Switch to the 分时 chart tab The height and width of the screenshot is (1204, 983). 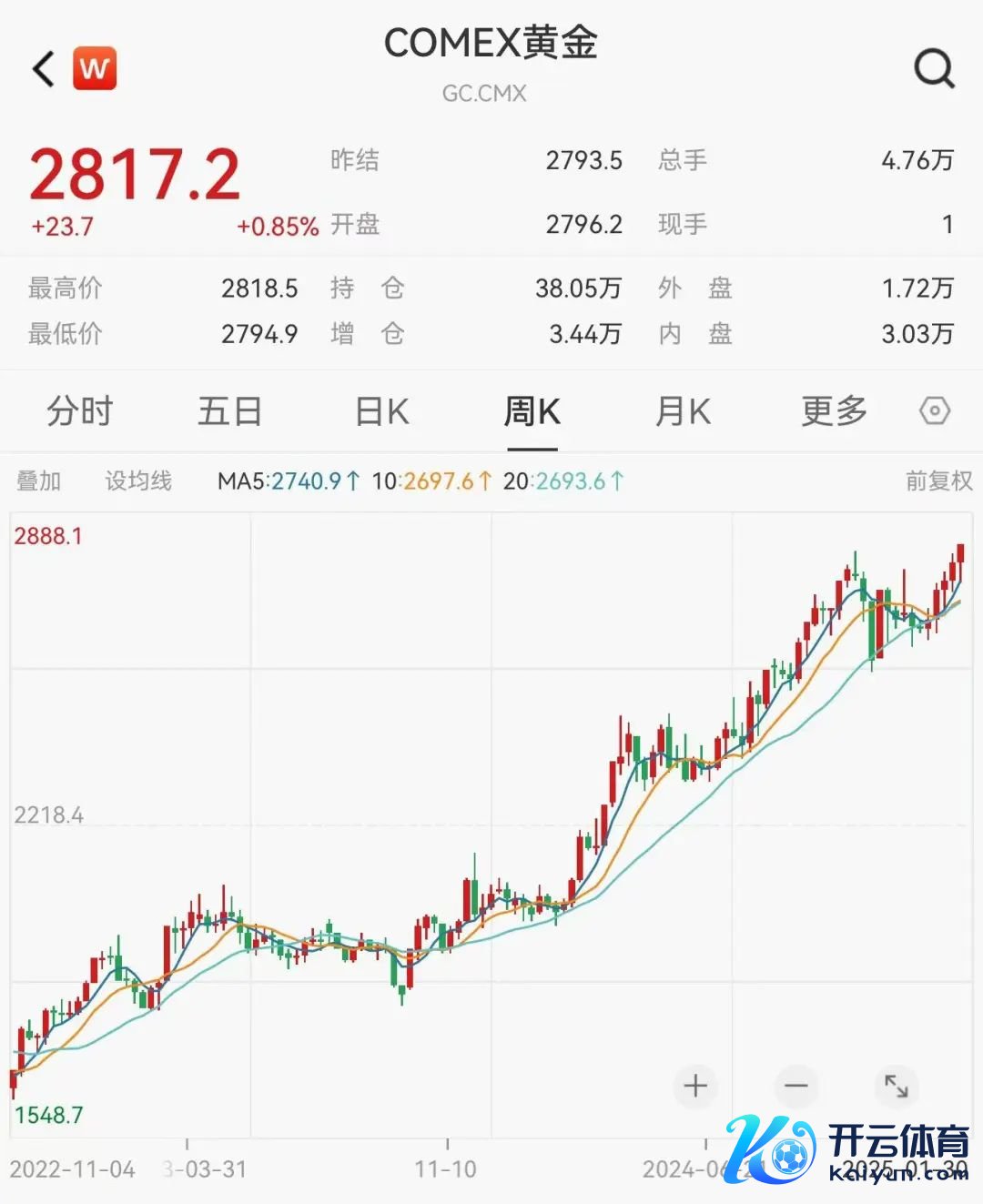pyautogui.click(x=80, y=411)
